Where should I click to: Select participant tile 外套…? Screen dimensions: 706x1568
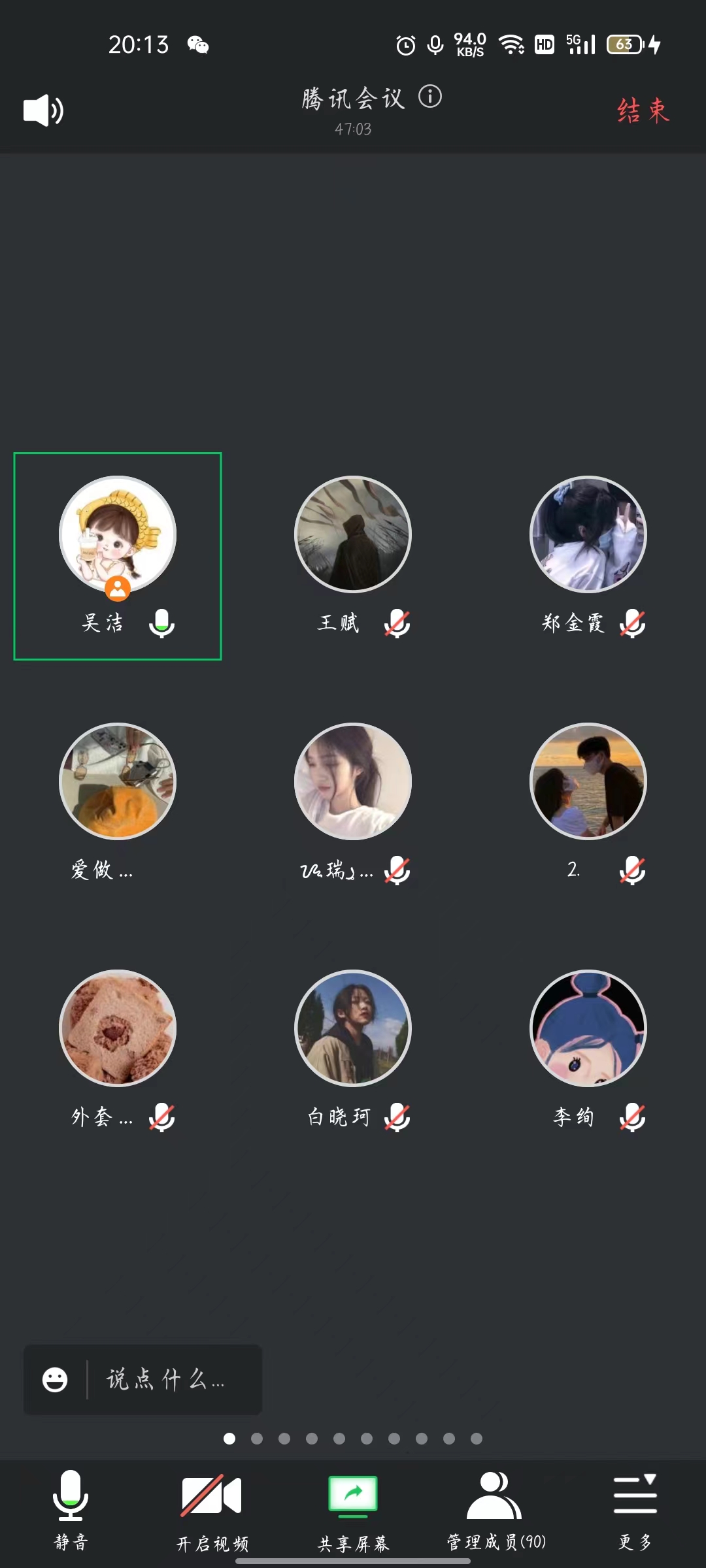point(118,1029)
